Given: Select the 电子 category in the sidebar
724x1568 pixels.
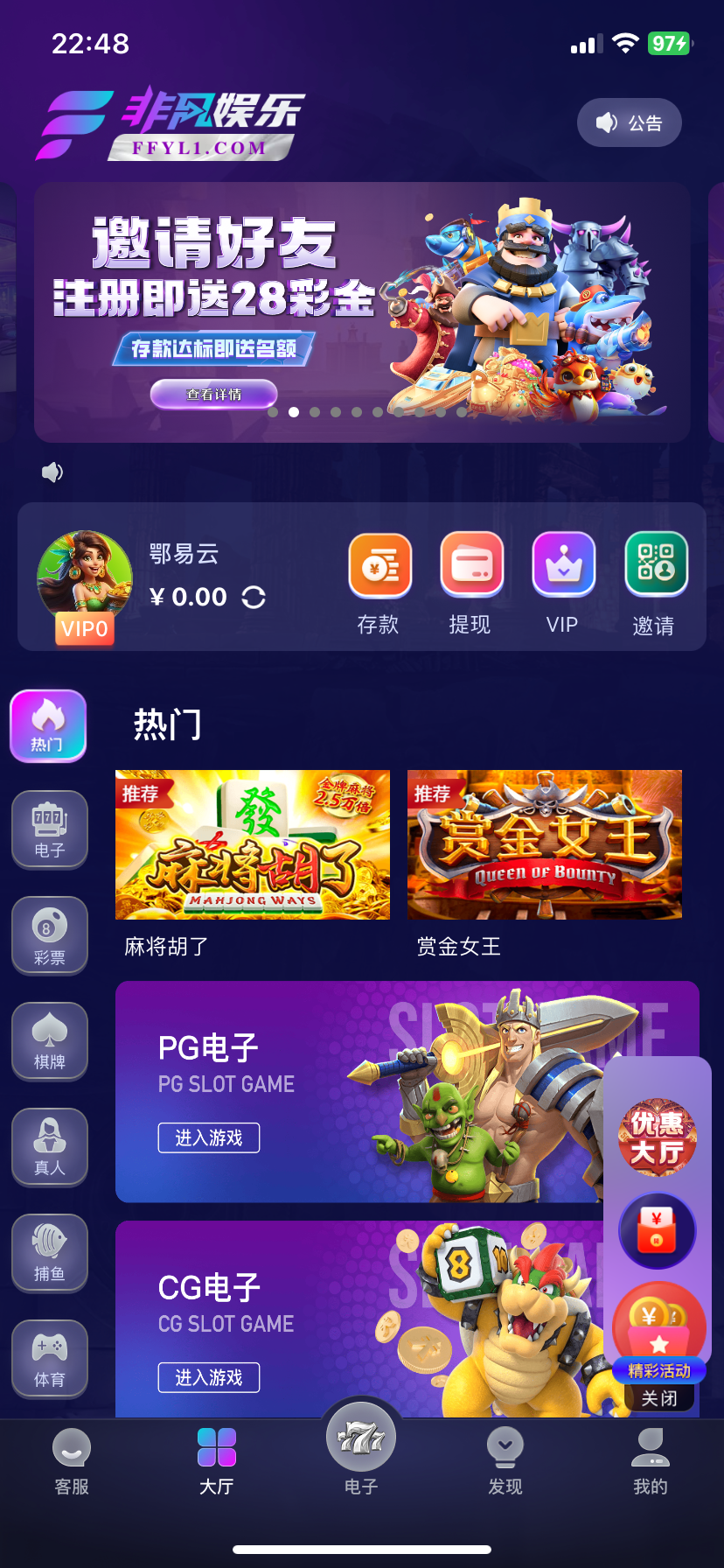Looking at the screenshot, I should 49,829.
